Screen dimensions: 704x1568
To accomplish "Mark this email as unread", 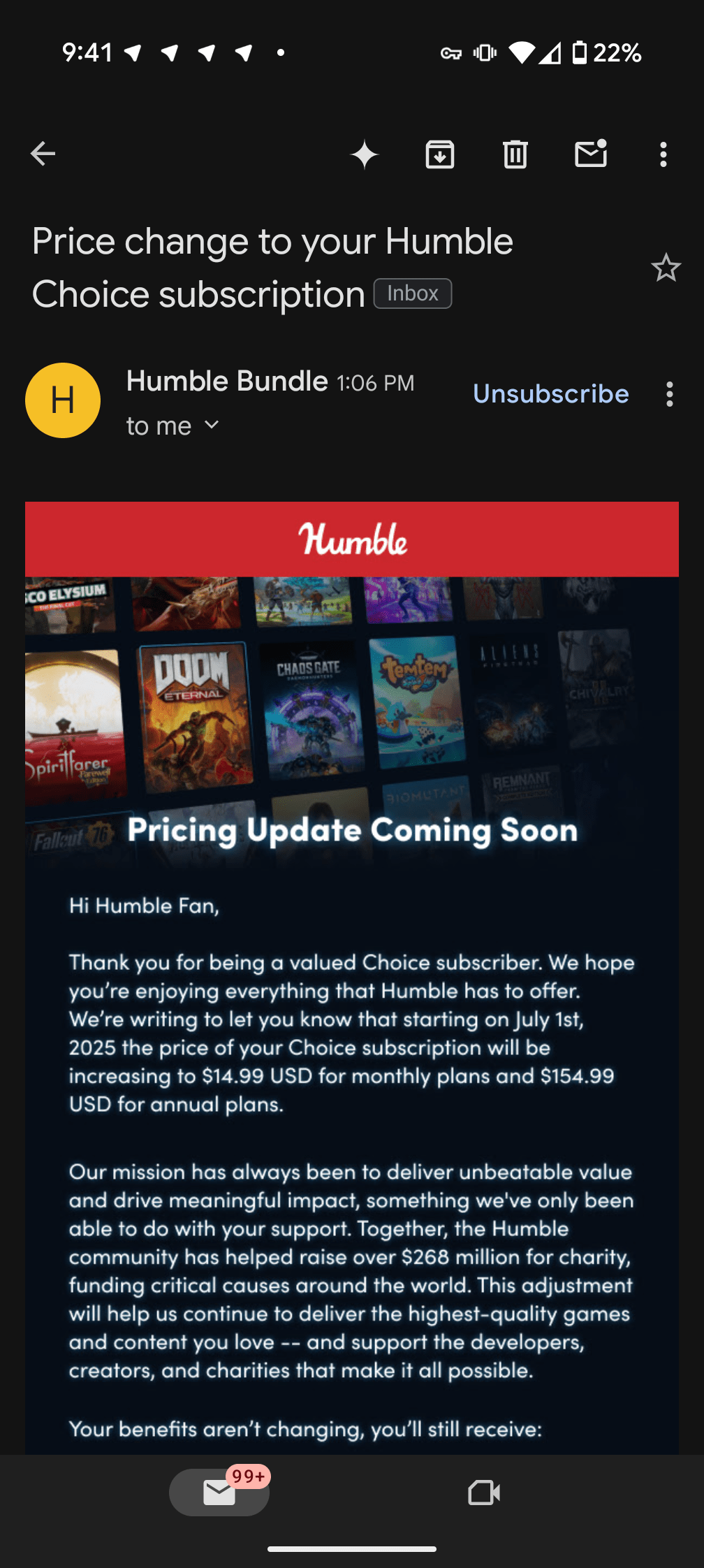I will 591,154.
